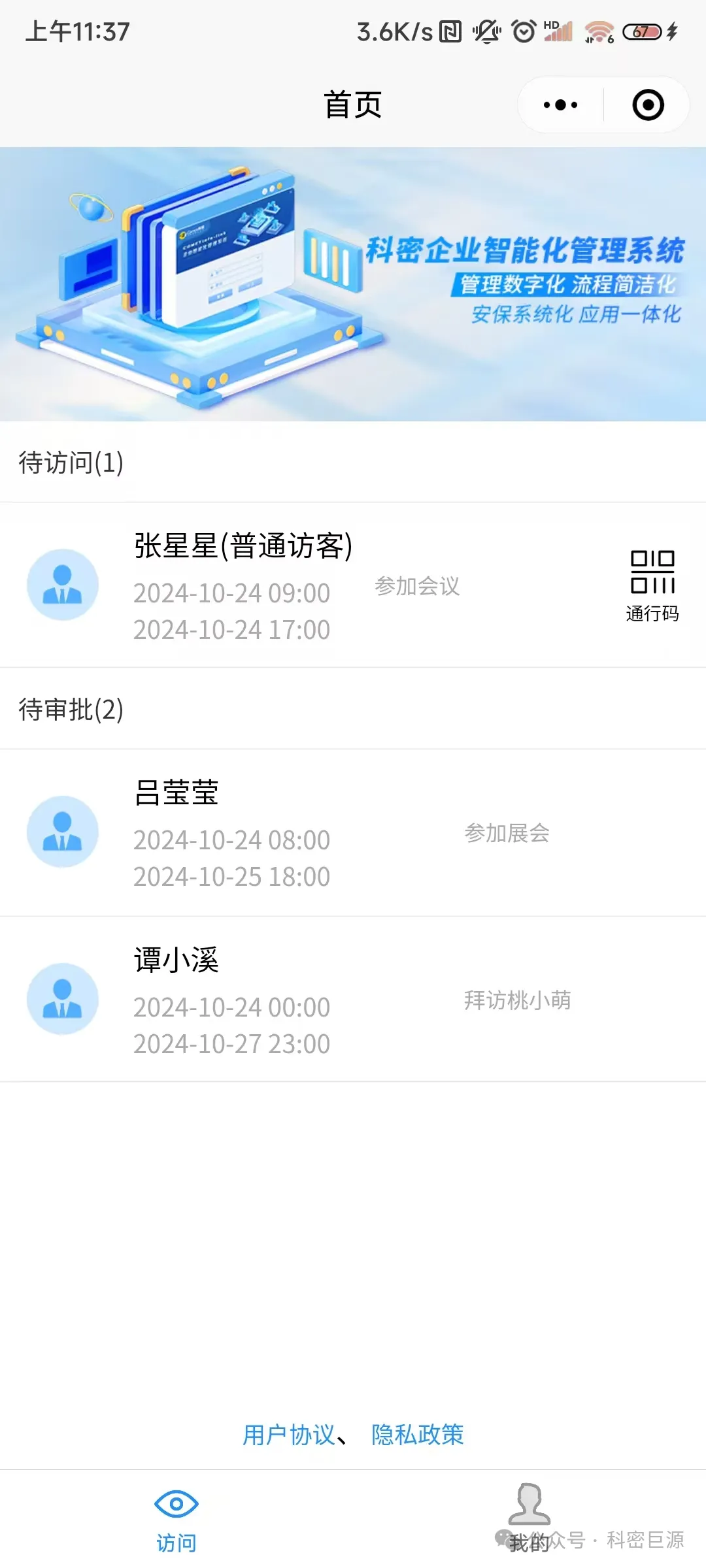Open the 科密企业智能化管理系统 banner
The height and width of the screenshot is (1568, 706).
[353, 284]
